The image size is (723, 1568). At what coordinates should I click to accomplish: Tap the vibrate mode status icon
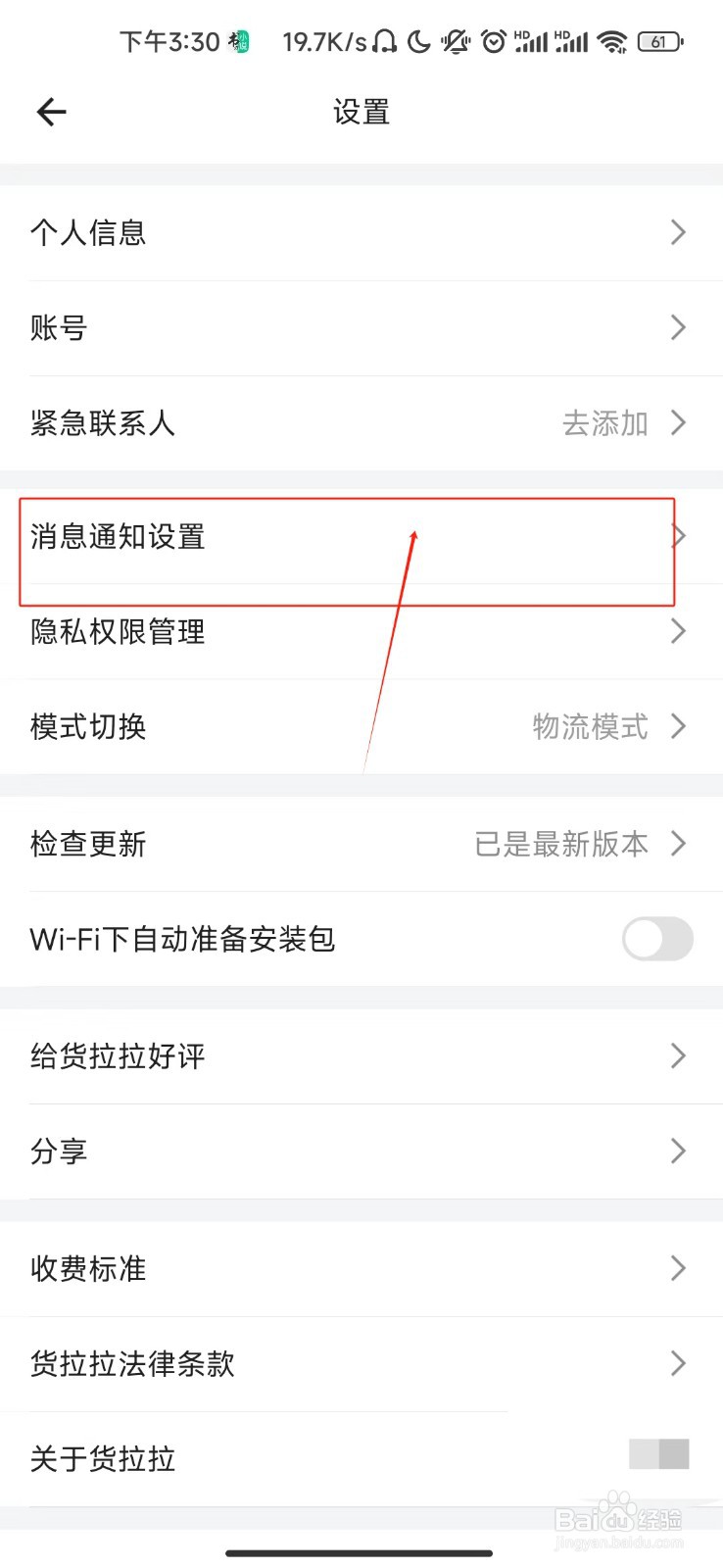(x=456, y=41)
